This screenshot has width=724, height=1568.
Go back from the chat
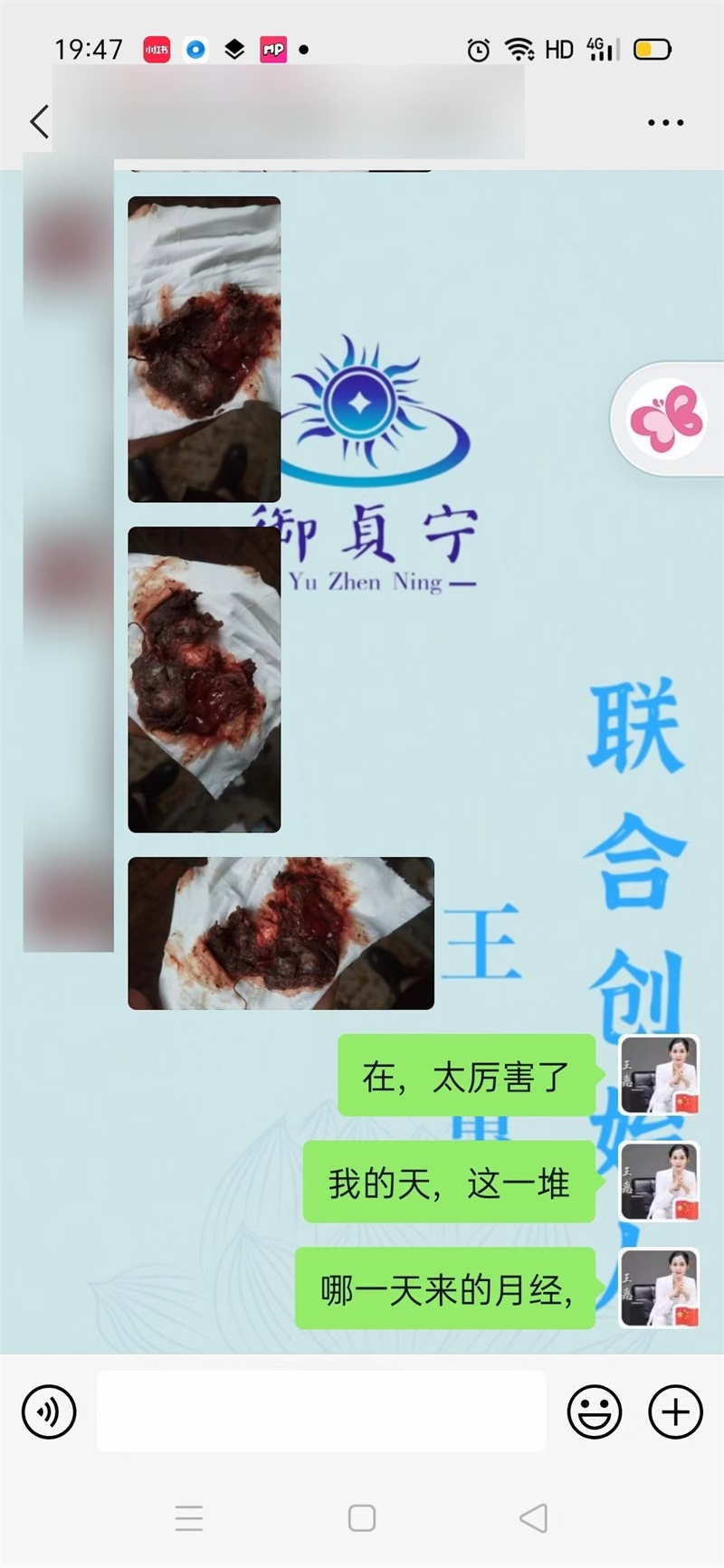(x=39, y=121)
